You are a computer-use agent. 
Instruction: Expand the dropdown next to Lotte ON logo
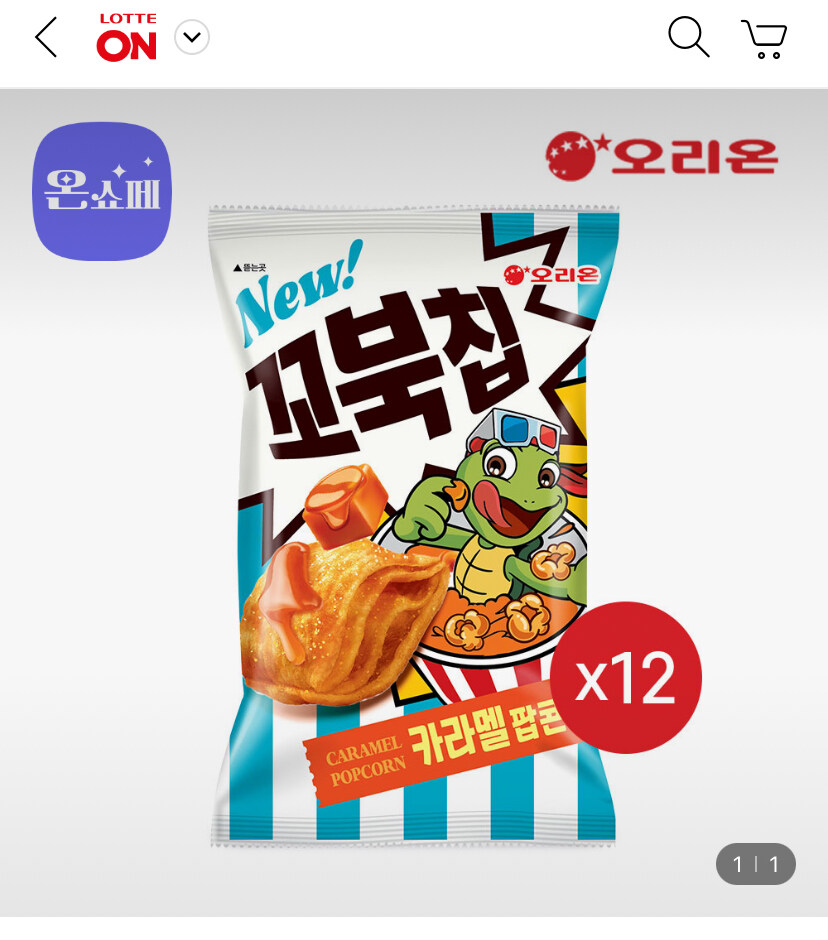[192, 38]
